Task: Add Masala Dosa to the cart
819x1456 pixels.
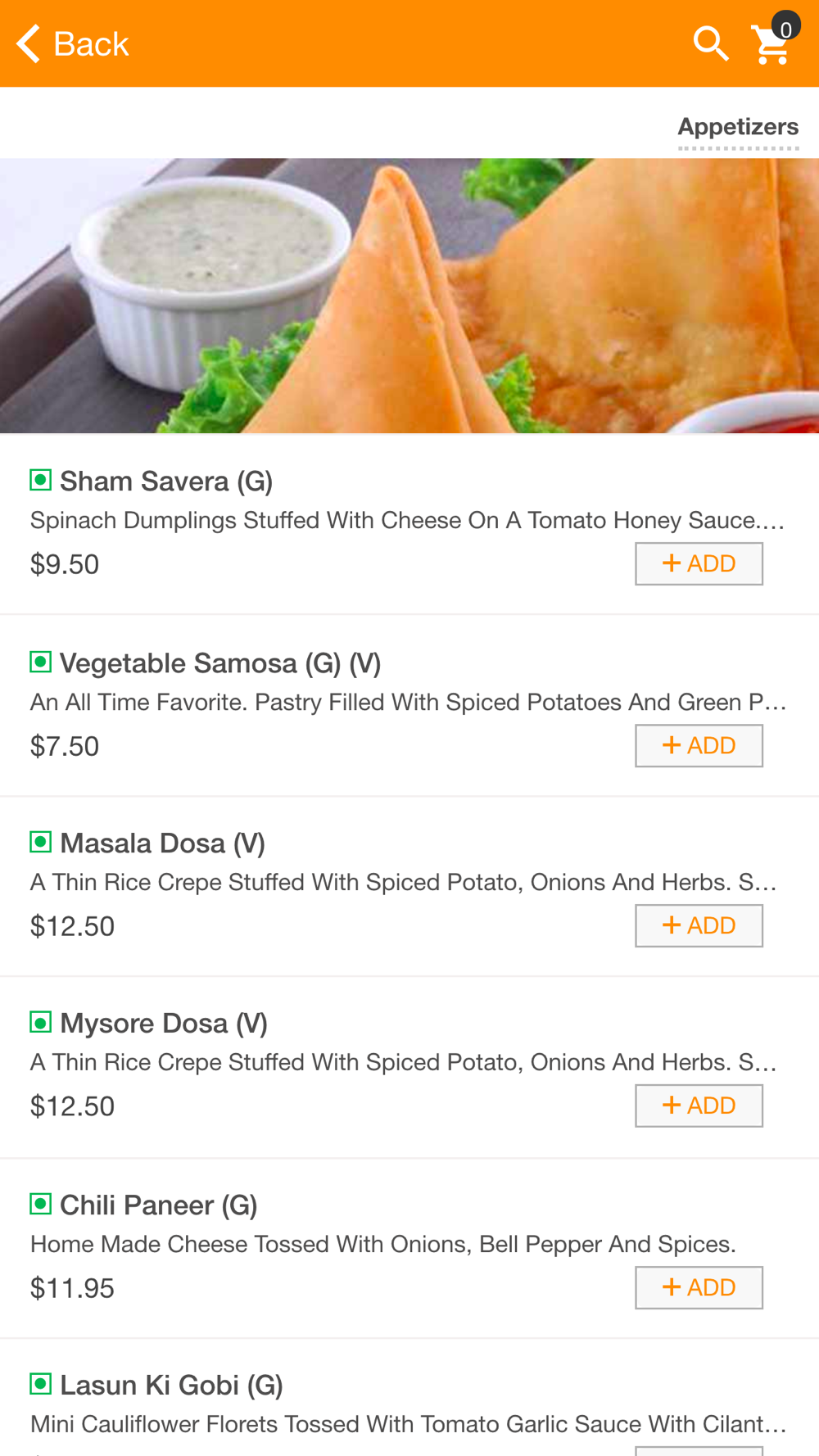Action: [x=699, y=925]
